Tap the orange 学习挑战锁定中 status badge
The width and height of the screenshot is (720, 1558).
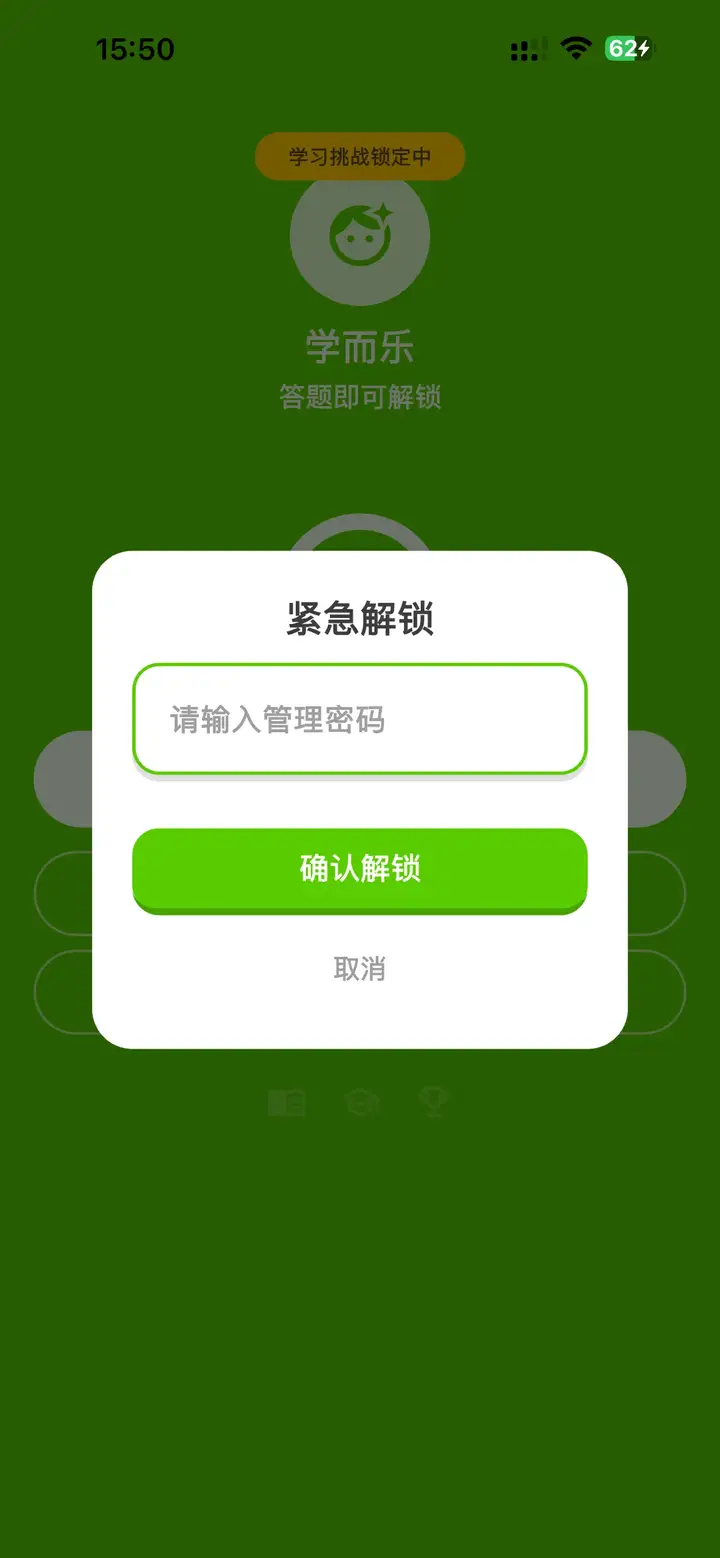tap(360, 156)
